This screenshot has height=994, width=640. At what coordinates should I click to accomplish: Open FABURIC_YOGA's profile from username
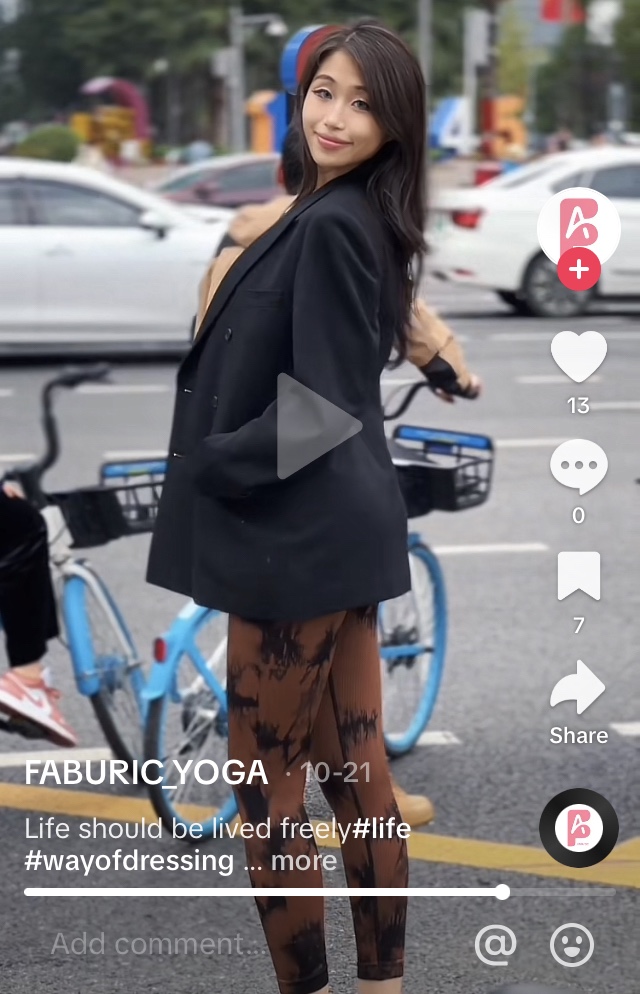click(x=146, y=772)
